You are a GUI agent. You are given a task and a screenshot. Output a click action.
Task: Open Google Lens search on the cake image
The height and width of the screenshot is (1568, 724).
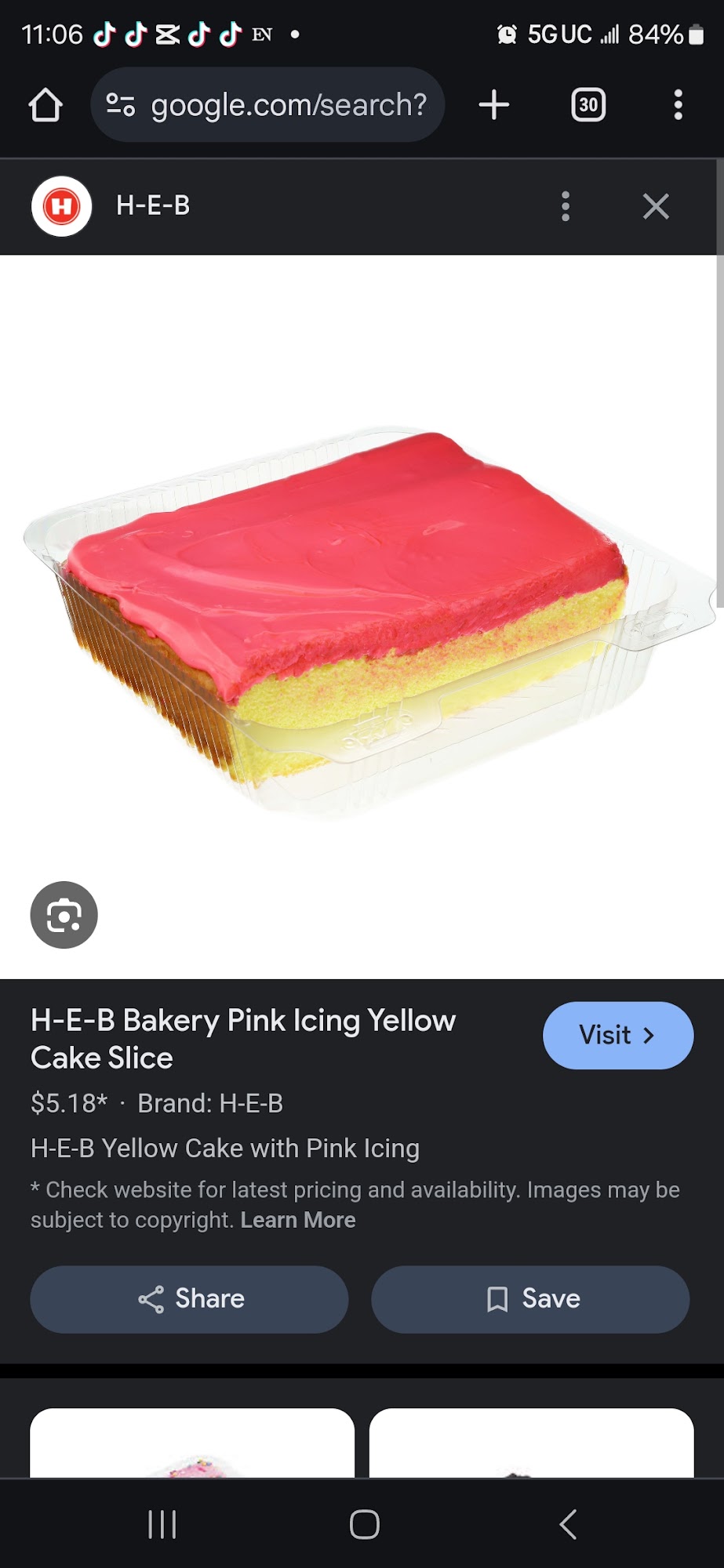(64, 915)
